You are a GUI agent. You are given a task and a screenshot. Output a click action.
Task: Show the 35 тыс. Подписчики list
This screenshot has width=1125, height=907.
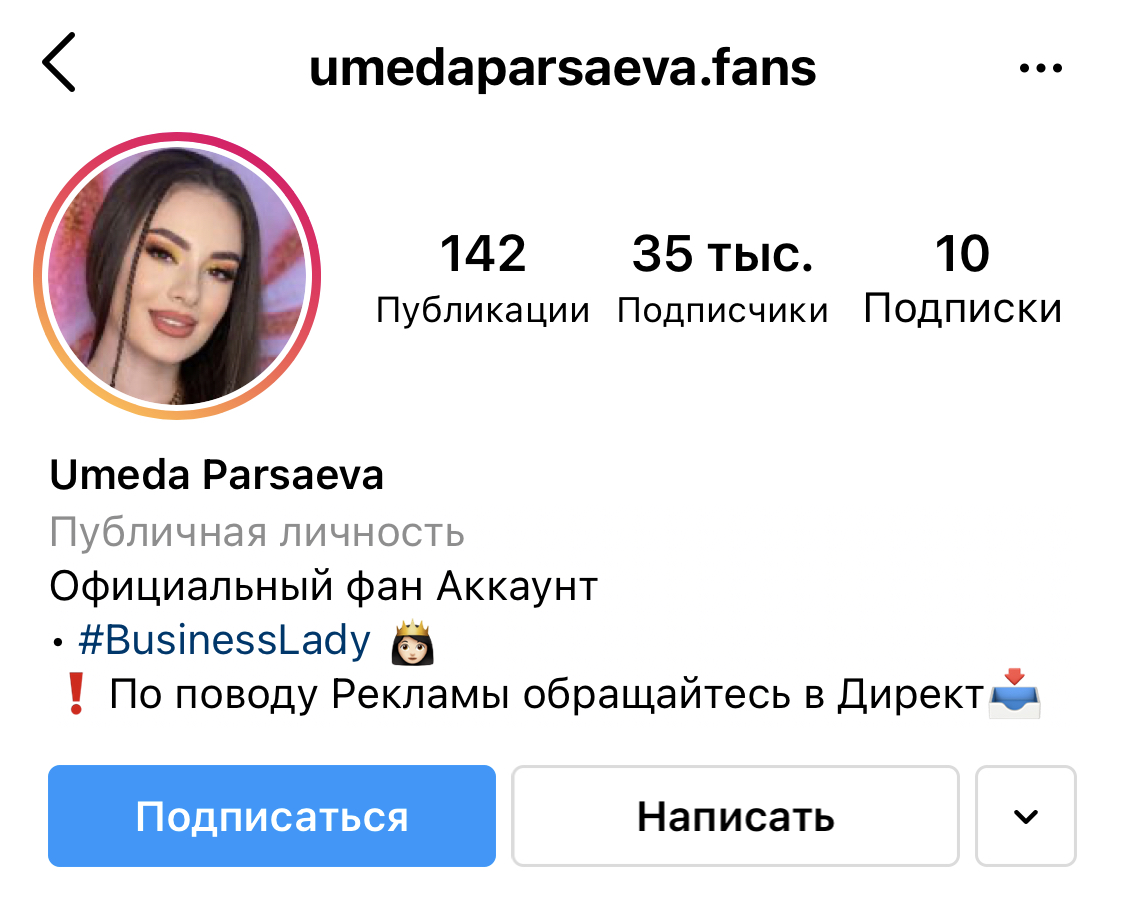(722, 278)
